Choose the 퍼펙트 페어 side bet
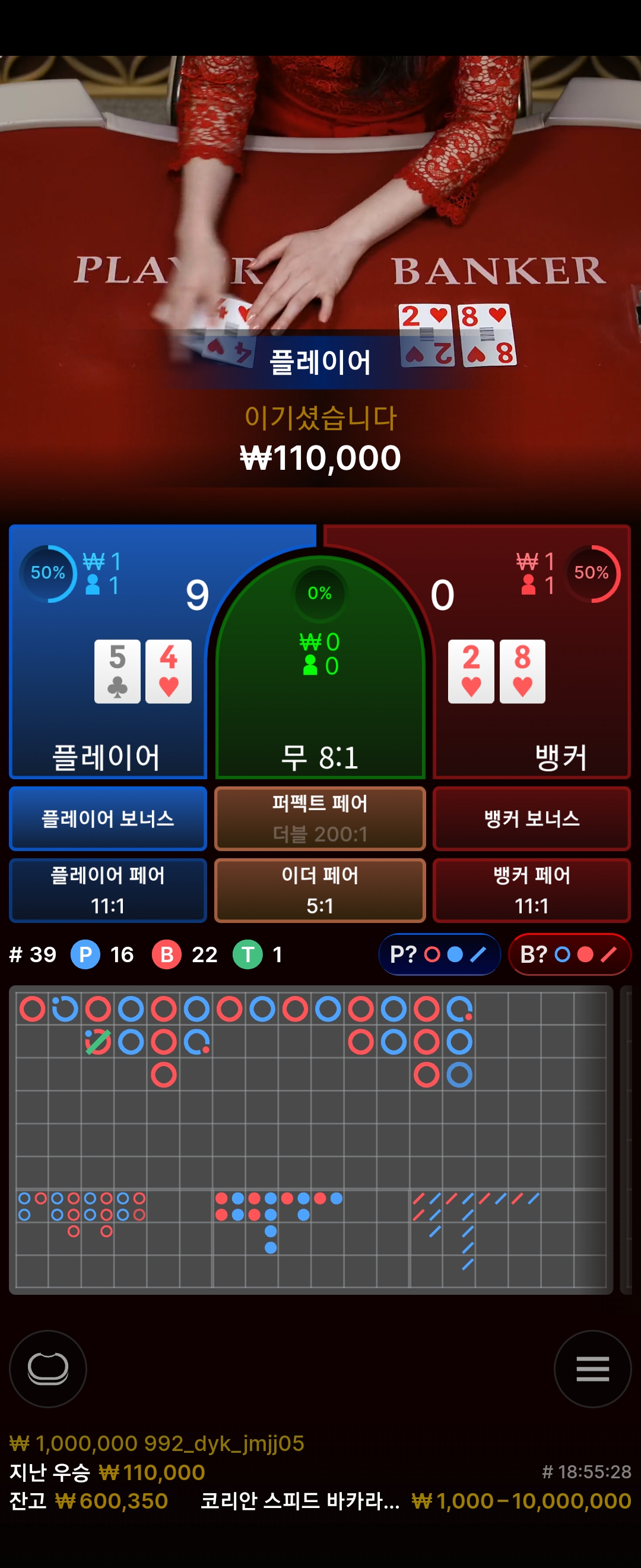 pyautogui.click(x=320, y=818)
